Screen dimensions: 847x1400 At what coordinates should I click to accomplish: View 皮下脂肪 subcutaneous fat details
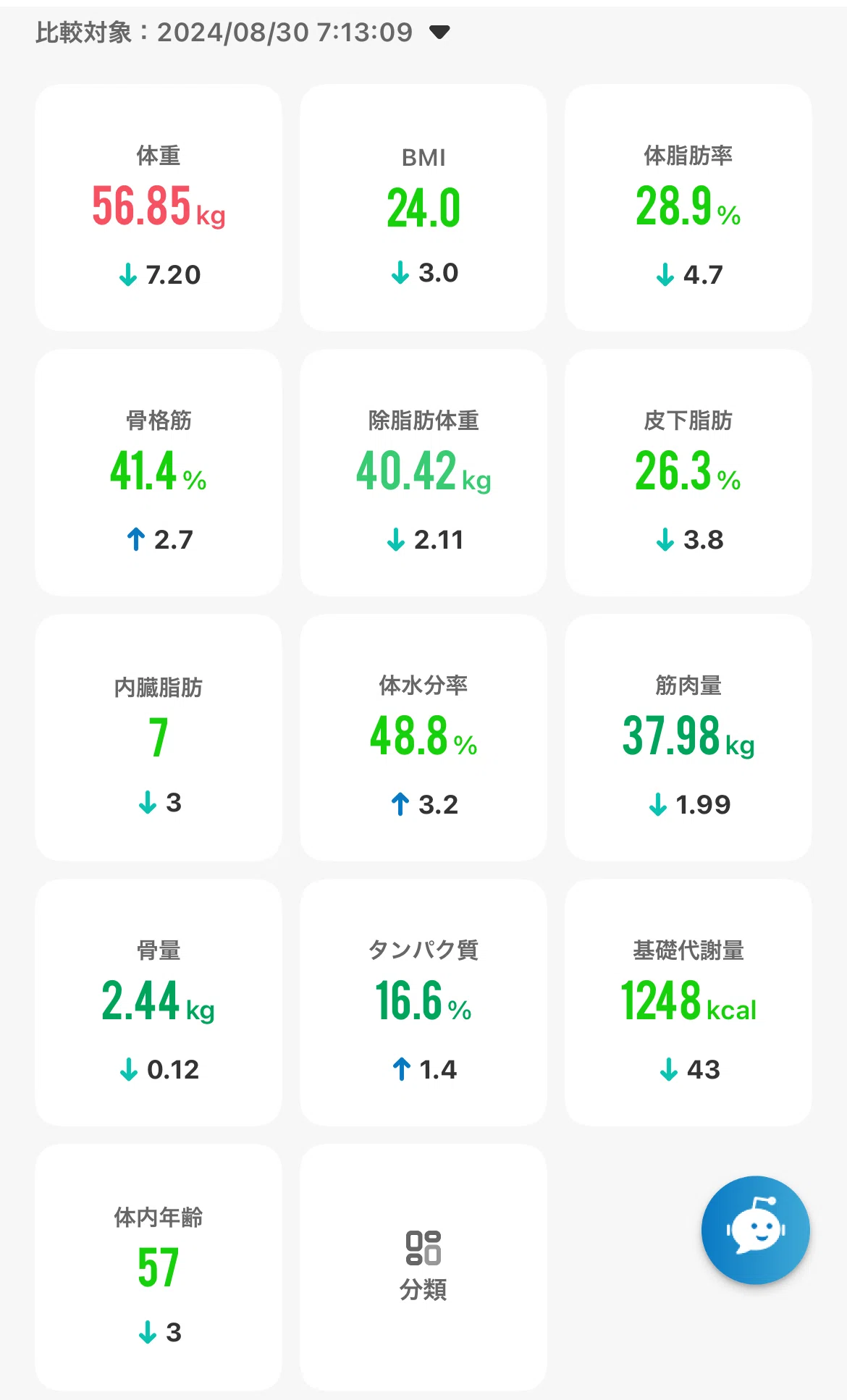click(x=688, y=473)
